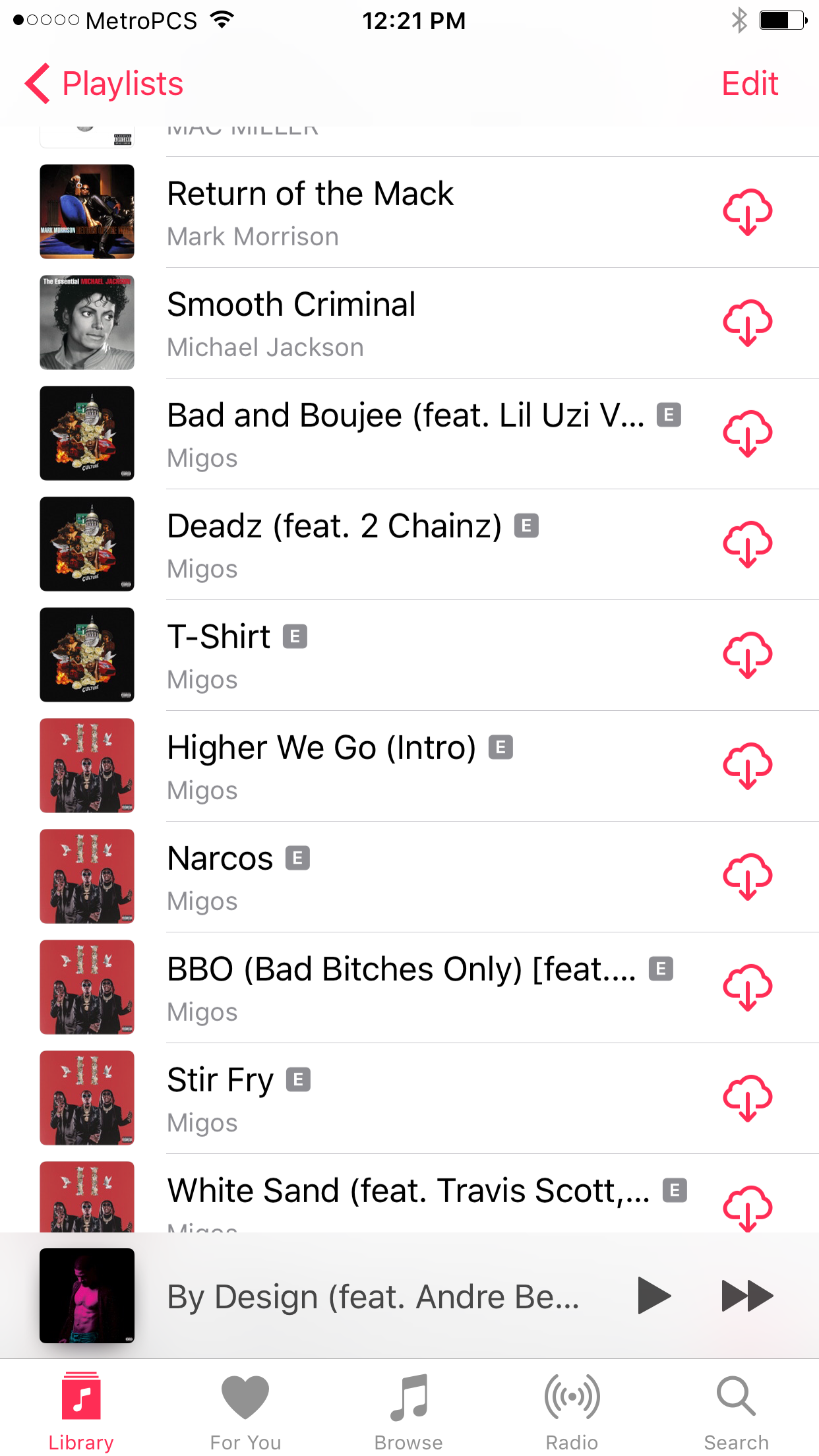
Task: Download Deadz (feat. 2 Chainz)
Action: pos(747,544)
